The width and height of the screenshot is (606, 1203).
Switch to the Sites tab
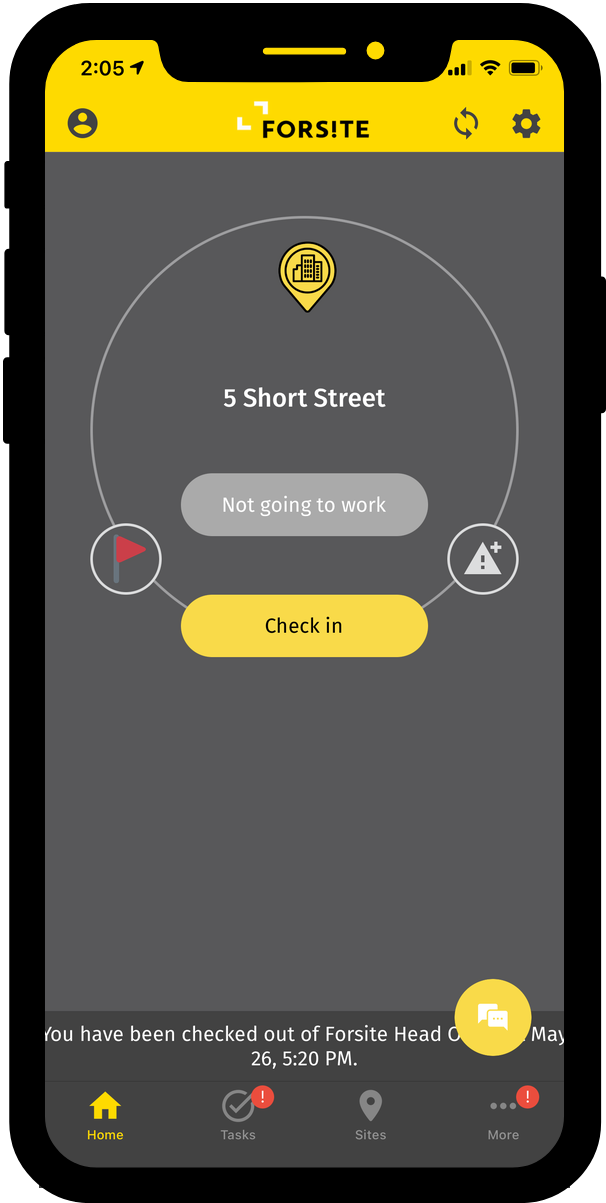tap(370, 1116)
